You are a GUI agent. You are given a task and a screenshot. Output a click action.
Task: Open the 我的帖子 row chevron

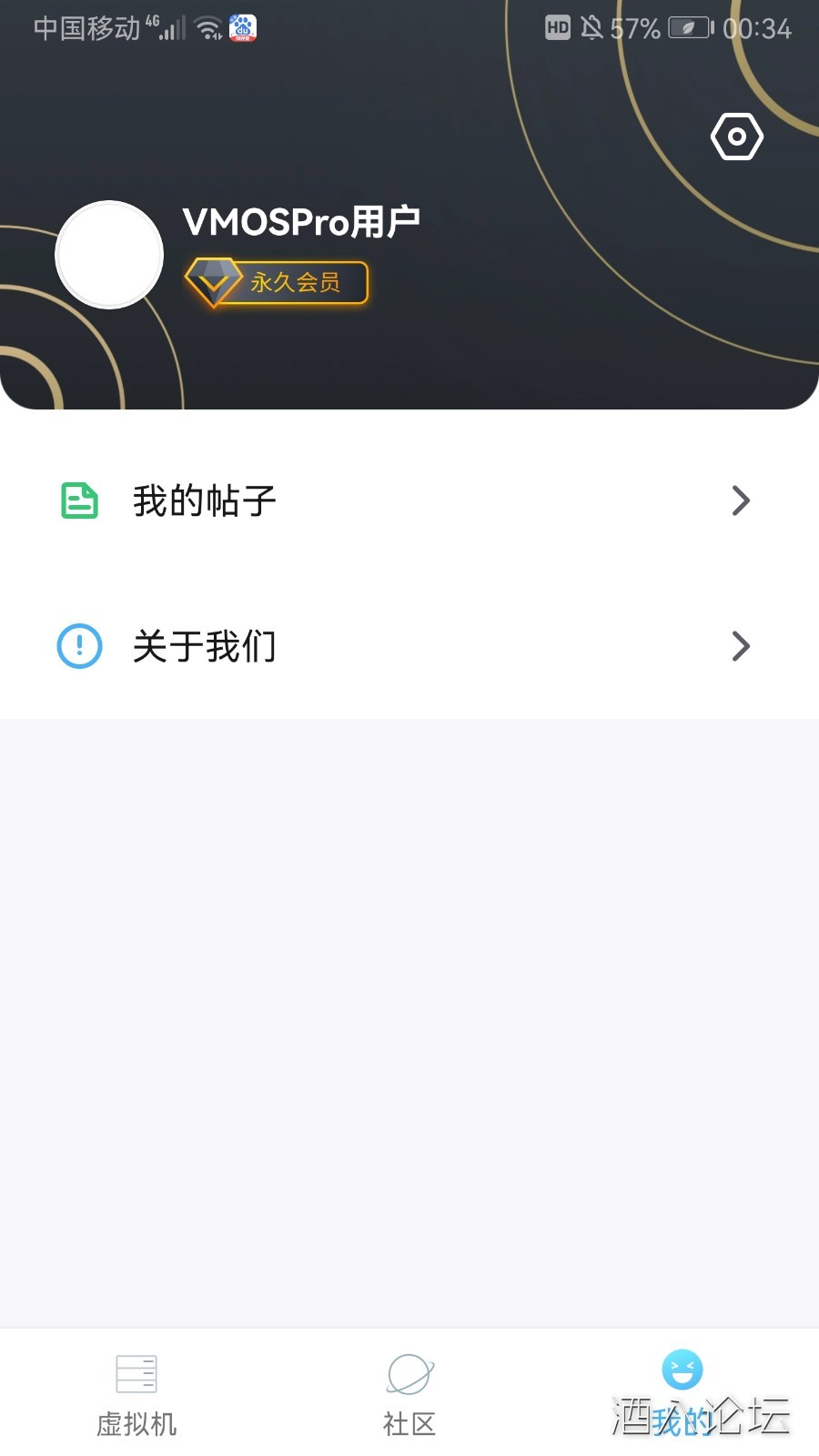[x=740, y=500]
